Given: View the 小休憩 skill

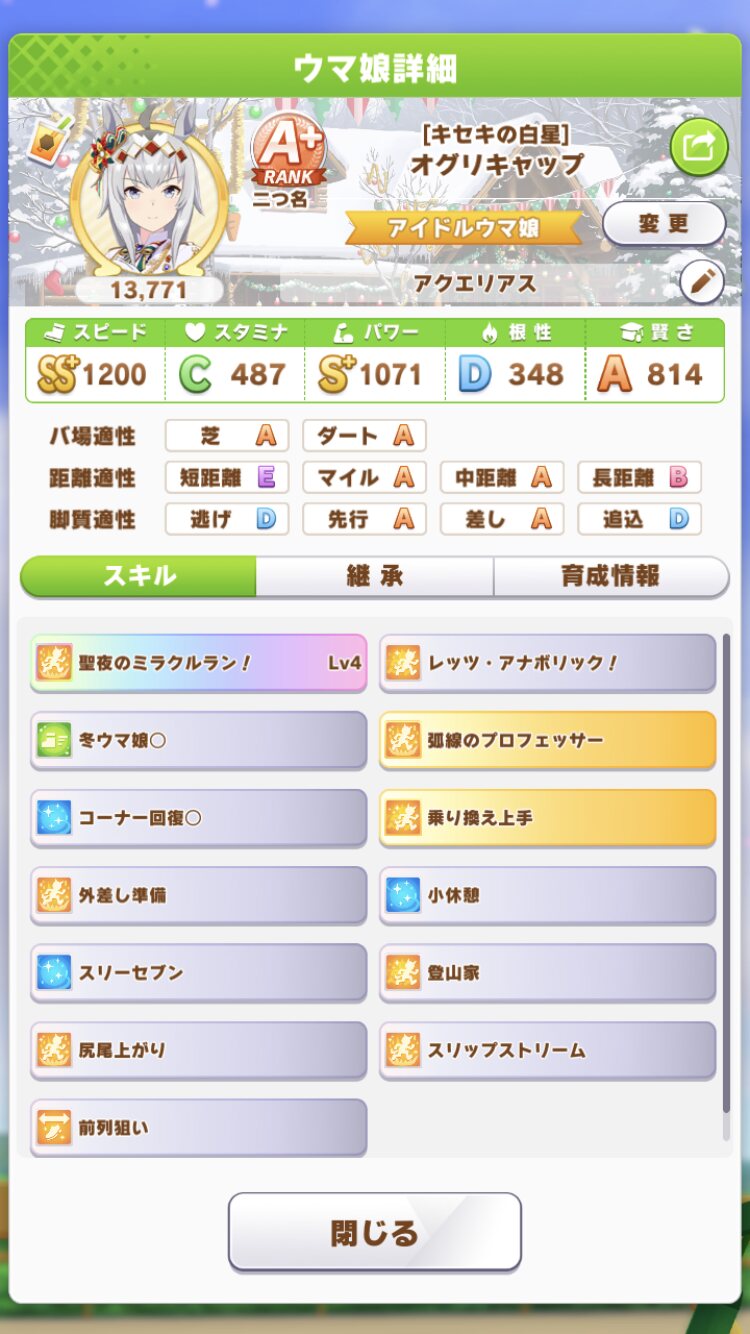Looking at the screenshot, I should (x=547, y=895).
